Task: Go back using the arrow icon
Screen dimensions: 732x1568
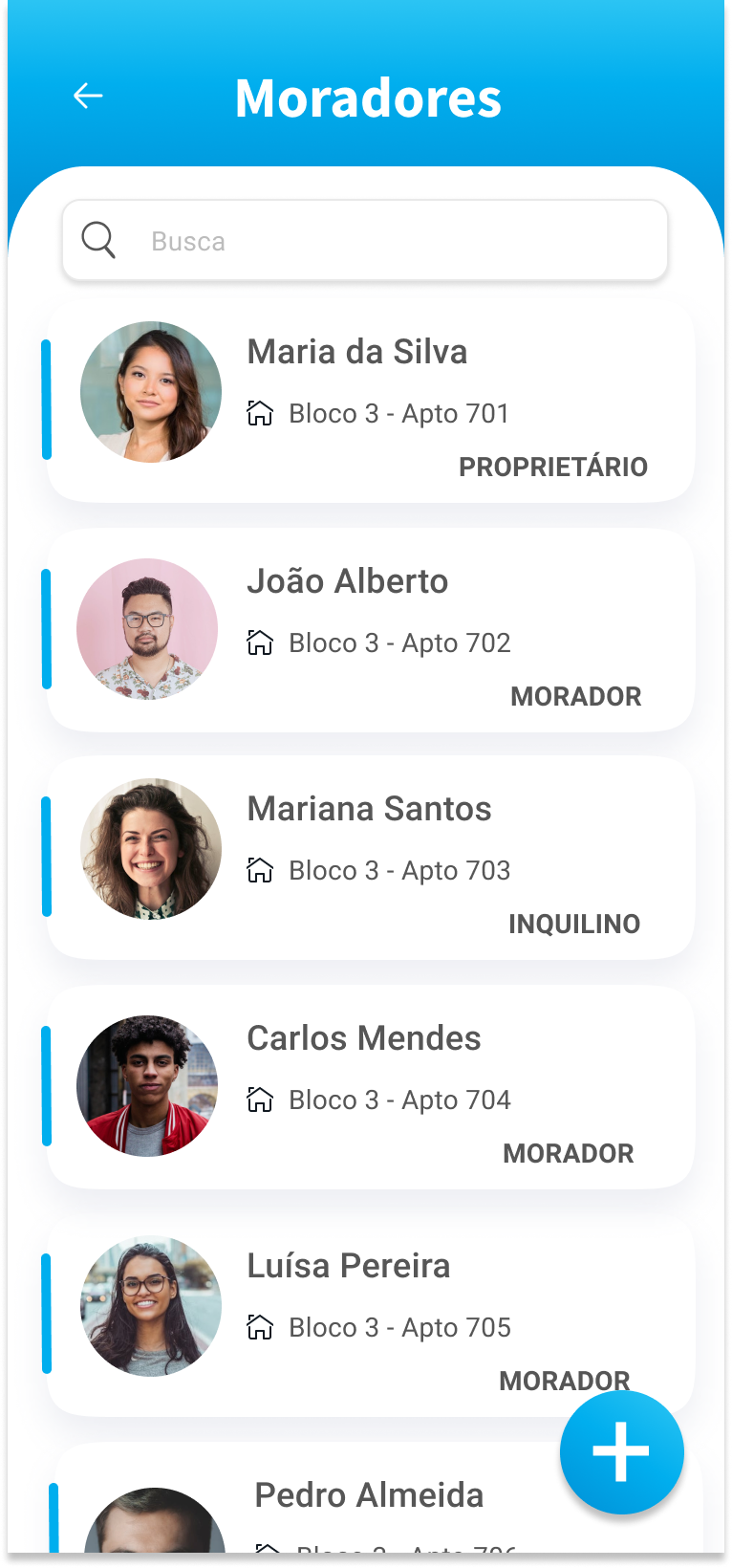Action: point(88,96)
